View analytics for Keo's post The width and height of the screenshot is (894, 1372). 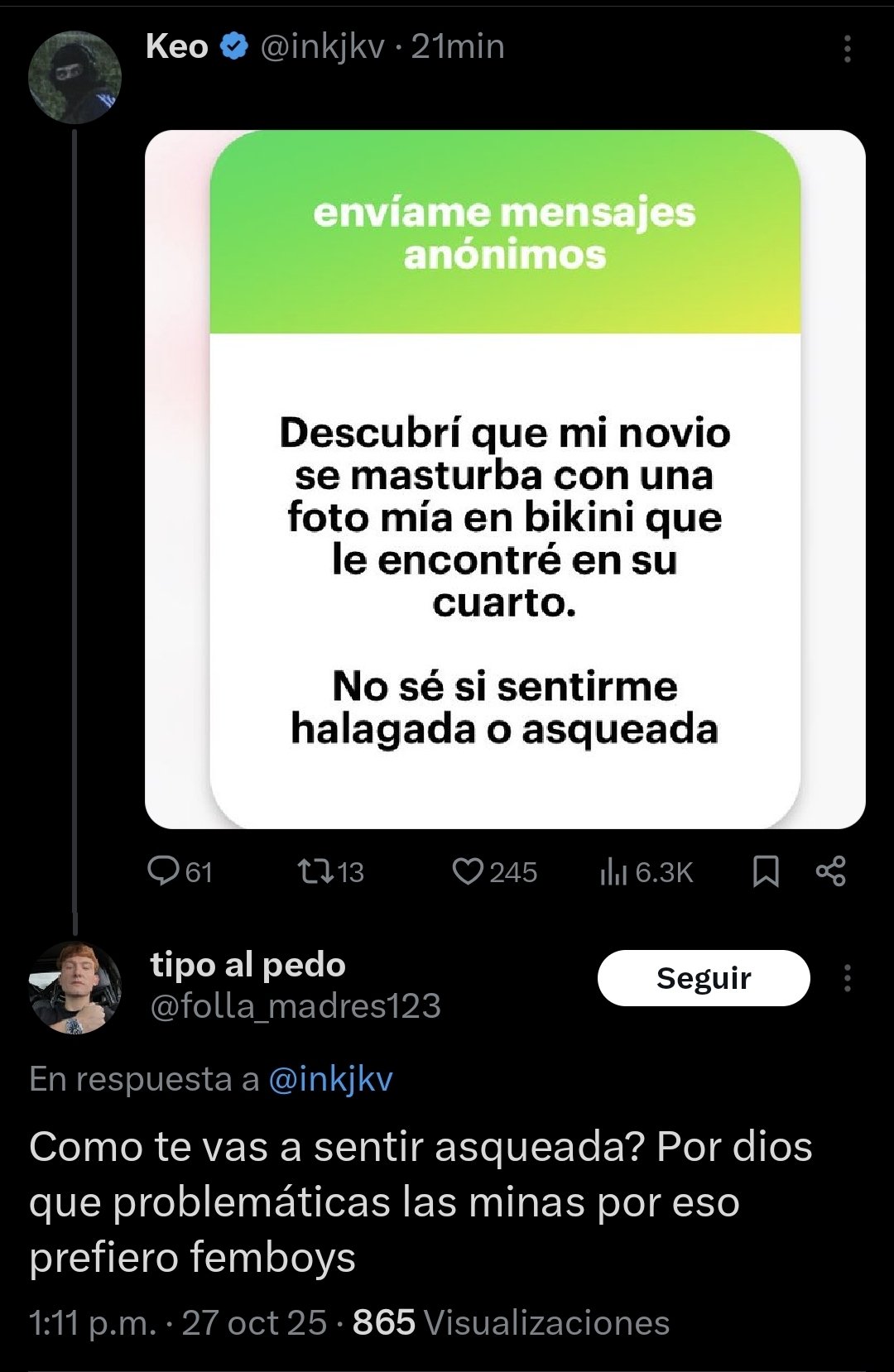[x=613, y=871]
